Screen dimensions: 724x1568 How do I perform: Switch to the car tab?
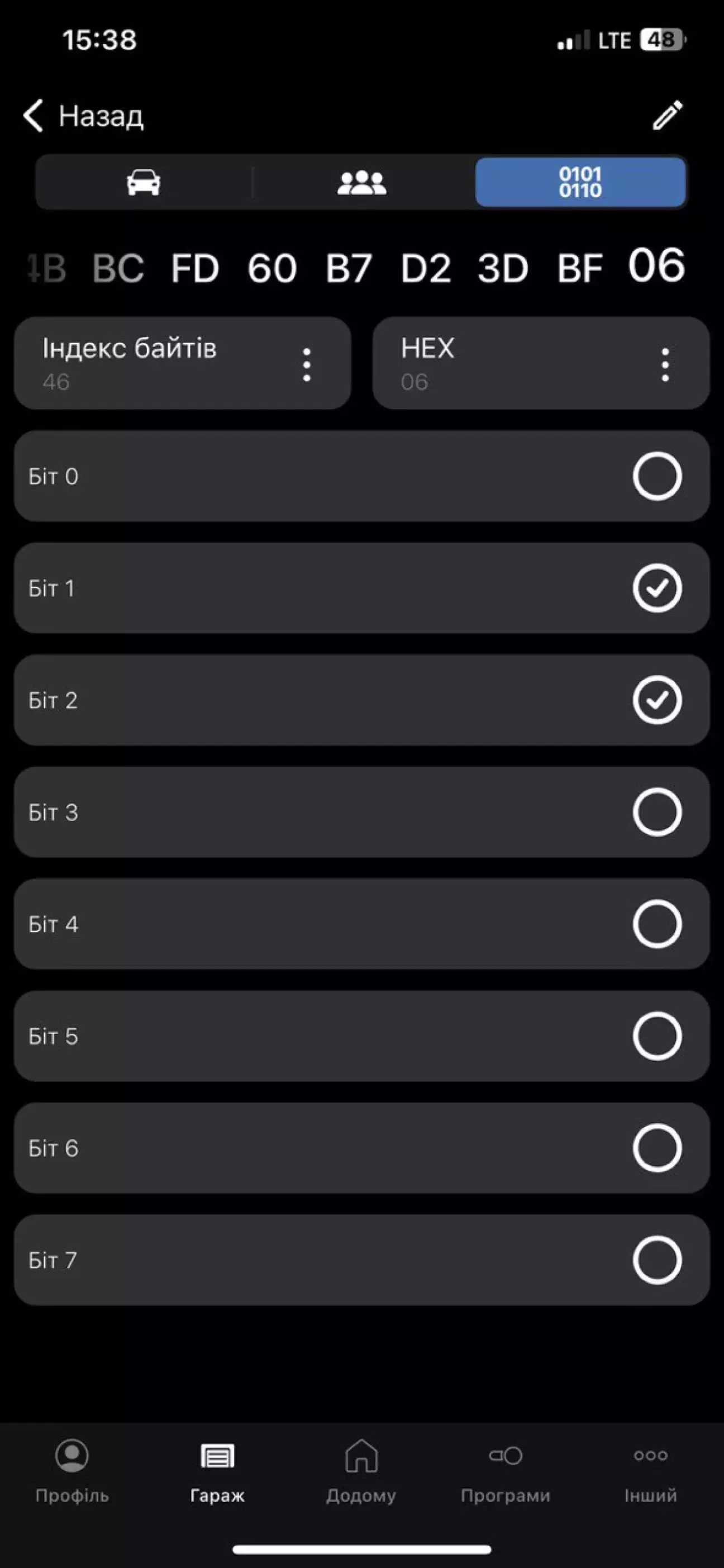(144, 182)
